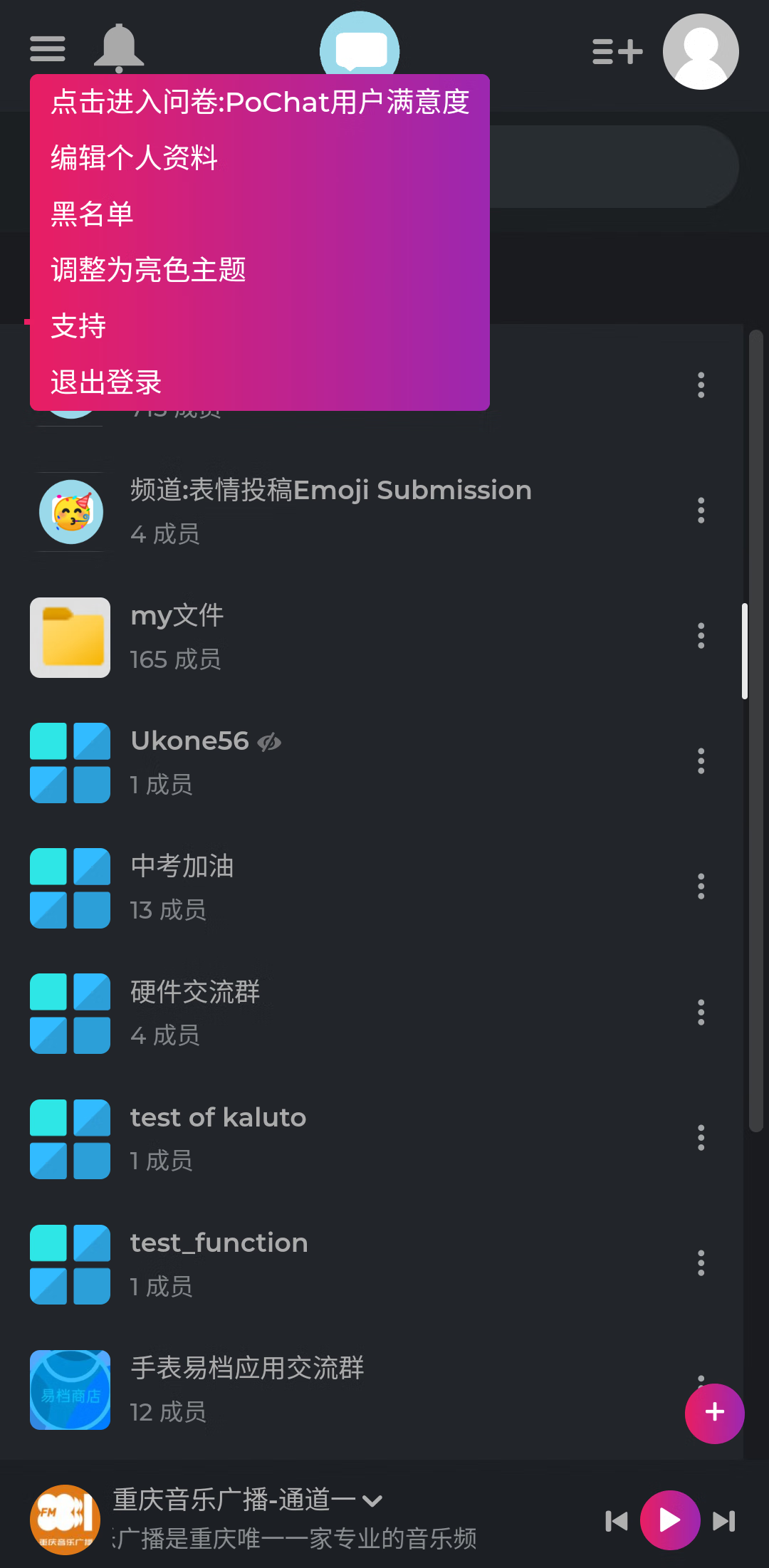
Task: Switch to light theme via 调整为亮色主题
Action: (148, 270)
